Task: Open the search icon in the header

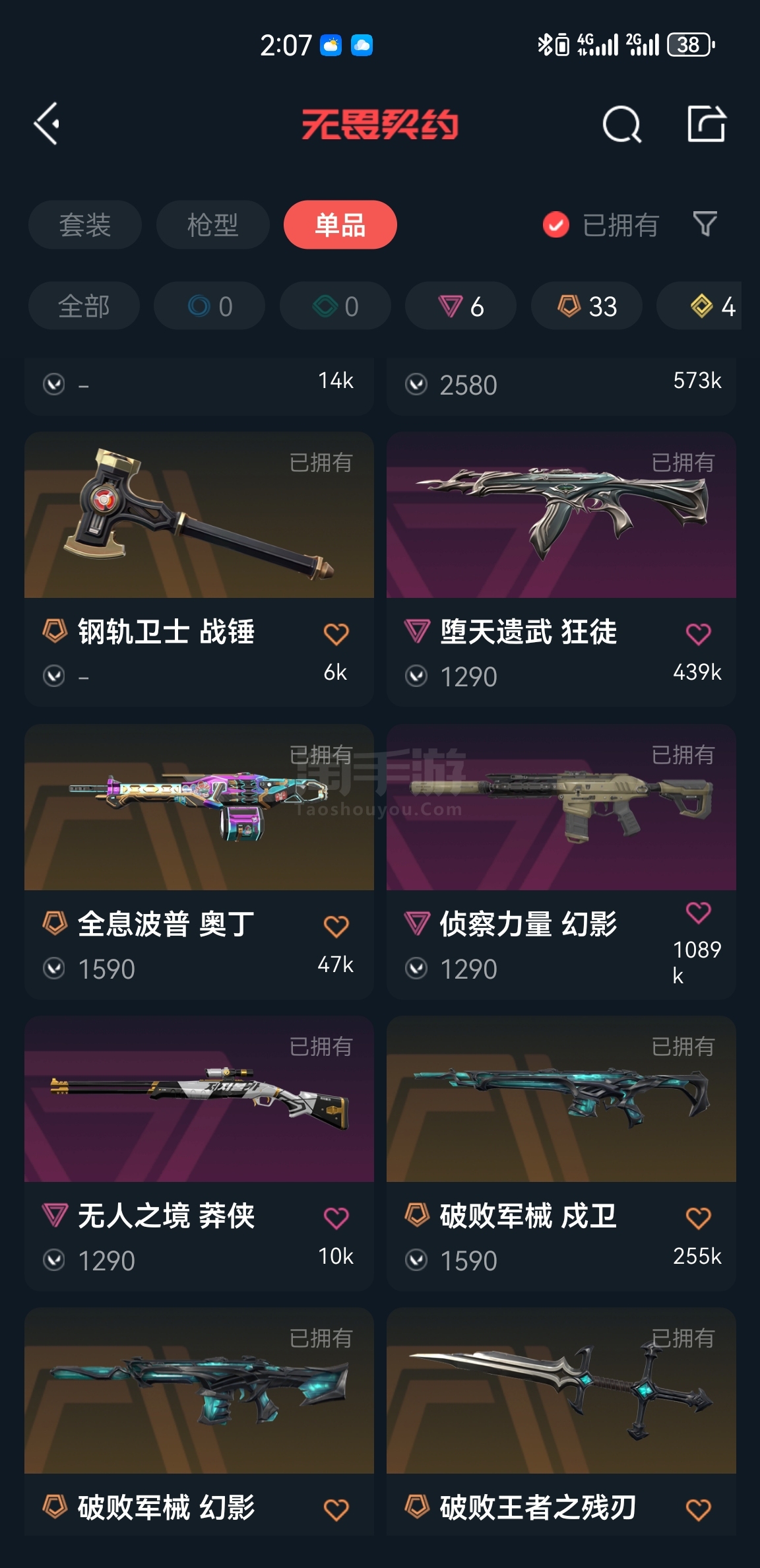Action: tap(621, 124)
